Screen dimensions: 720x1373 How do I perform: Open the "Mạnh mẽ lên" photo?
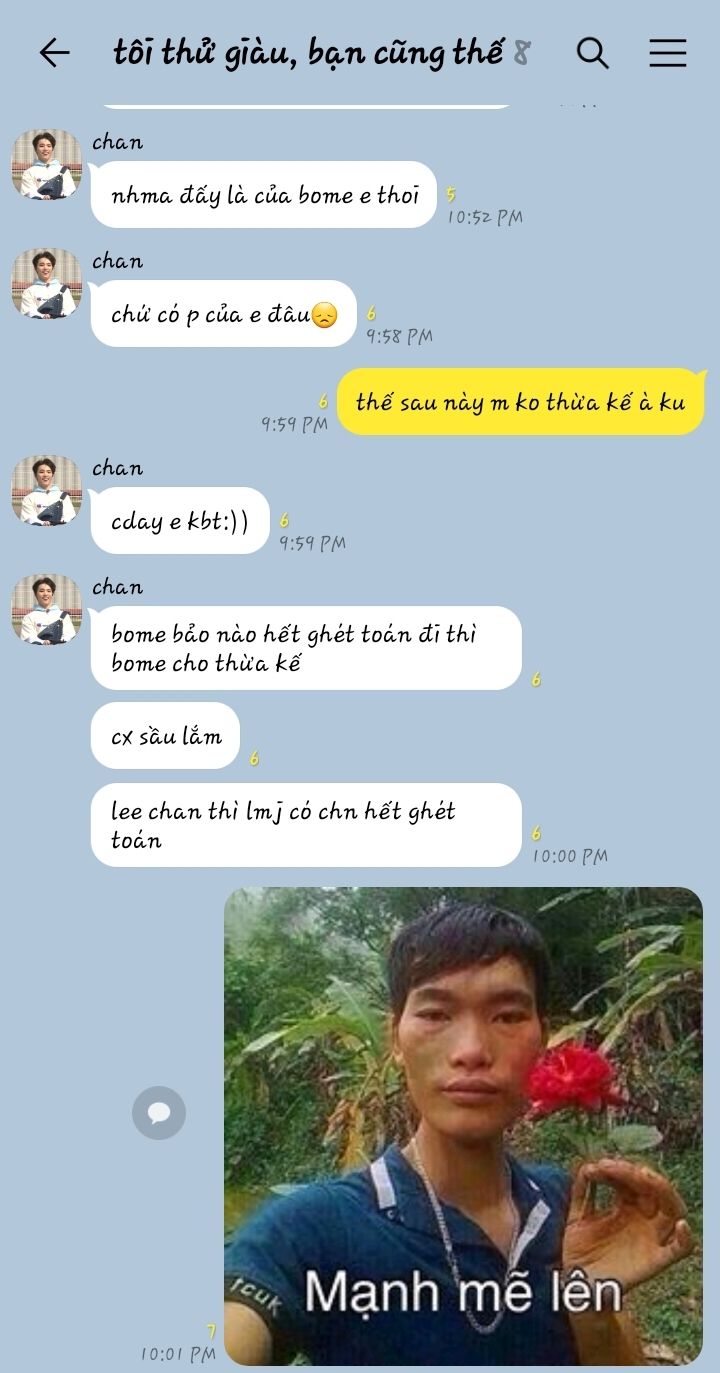tap(463, 1126)
